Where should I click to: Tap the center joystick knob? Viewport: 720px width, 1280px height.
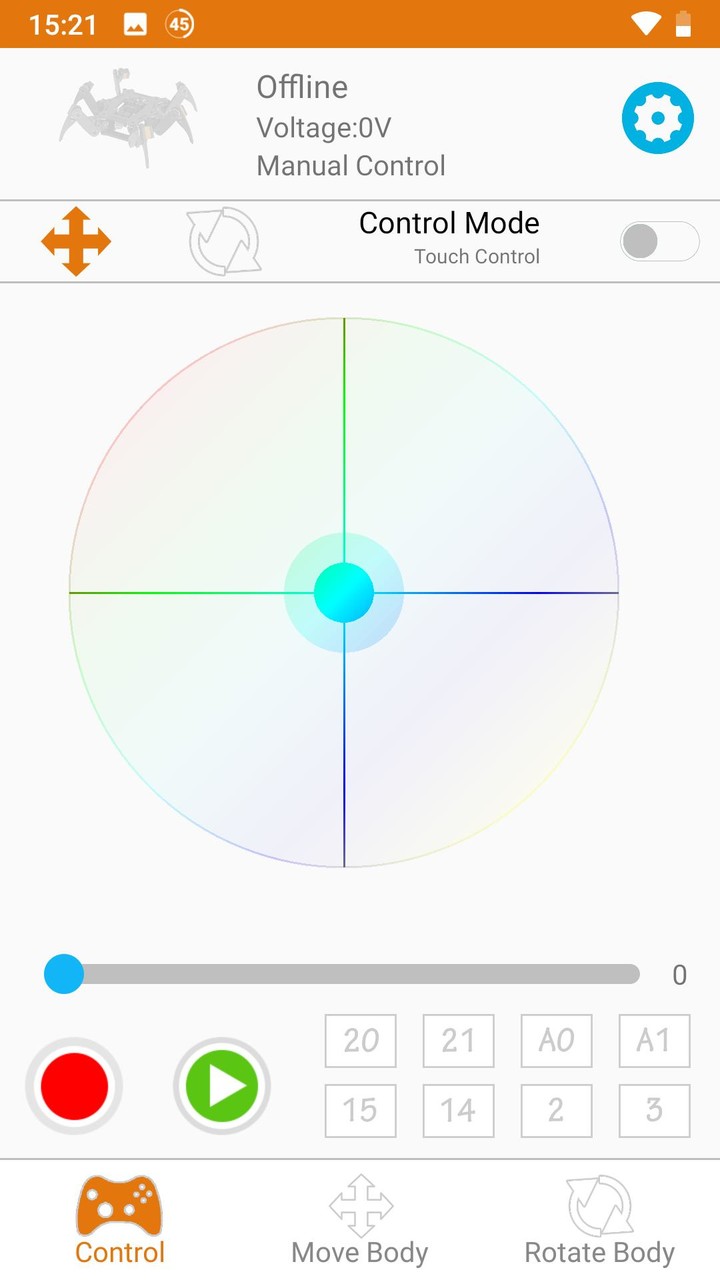pyautogui.click(x=344, y=592)
